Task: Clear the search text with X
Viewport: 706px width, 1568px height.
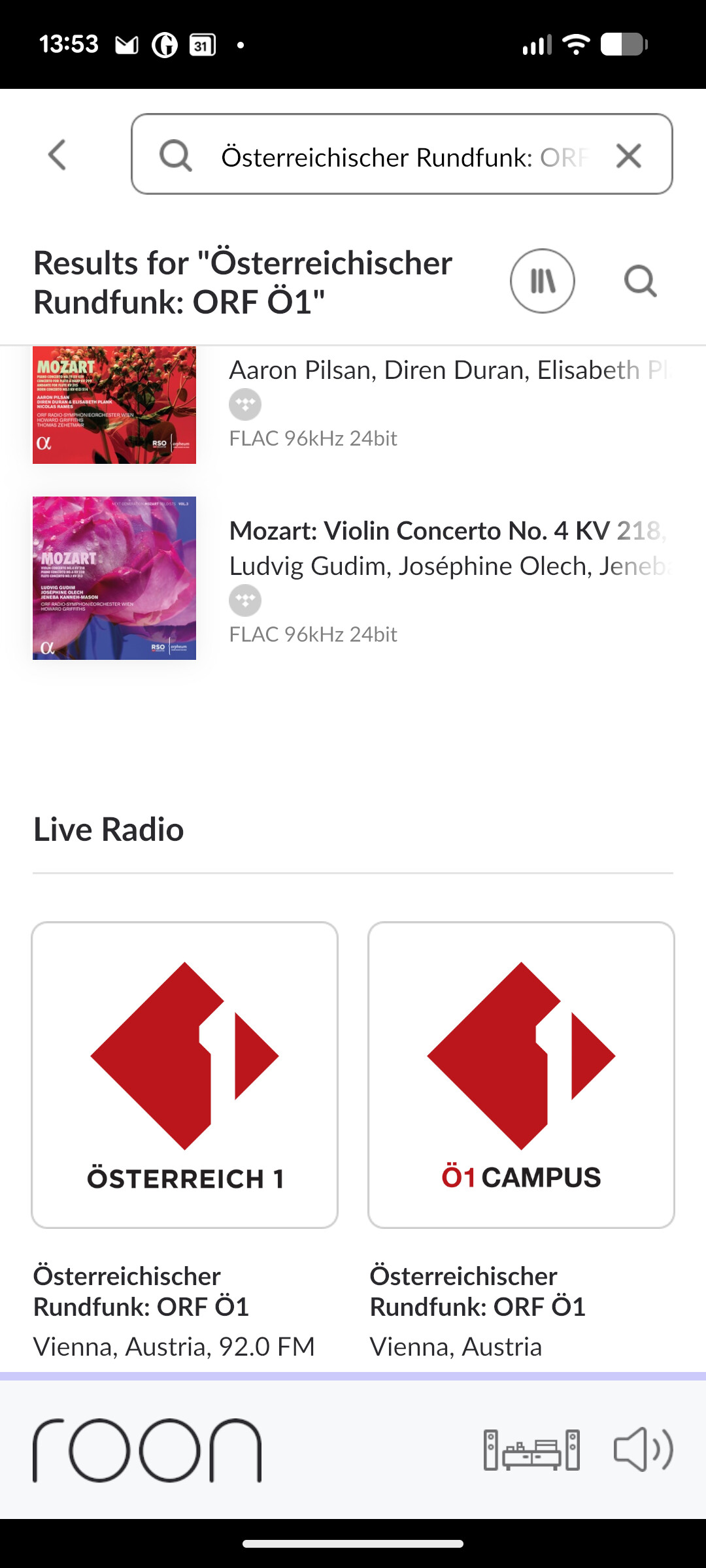Action: point(629,156)
